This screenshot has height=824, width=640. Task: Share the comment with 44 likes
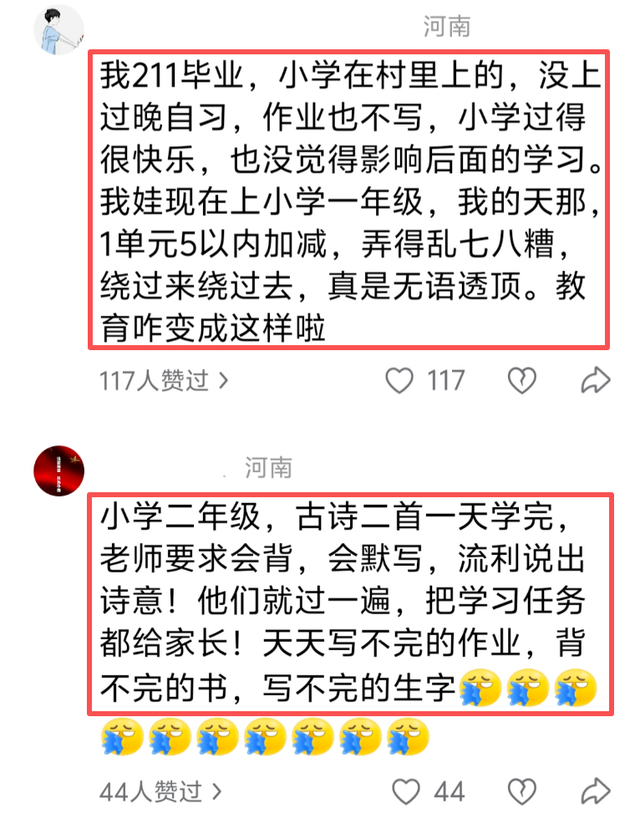tap(595, 792)
